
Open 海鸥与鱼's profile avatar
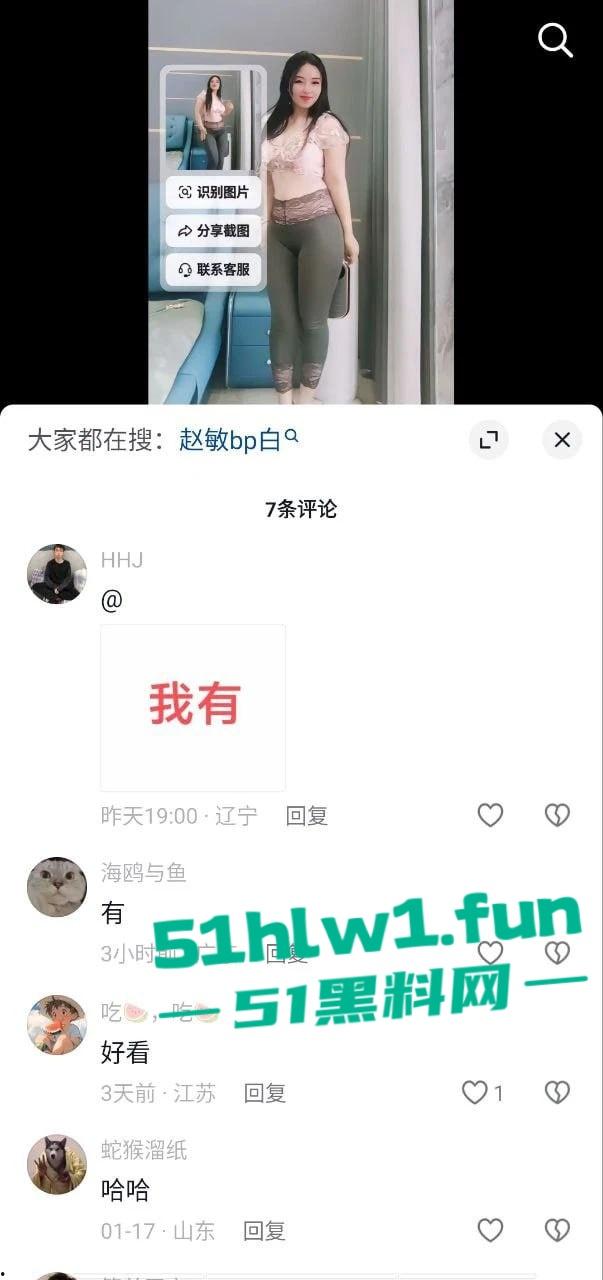[x=56, y=887]
